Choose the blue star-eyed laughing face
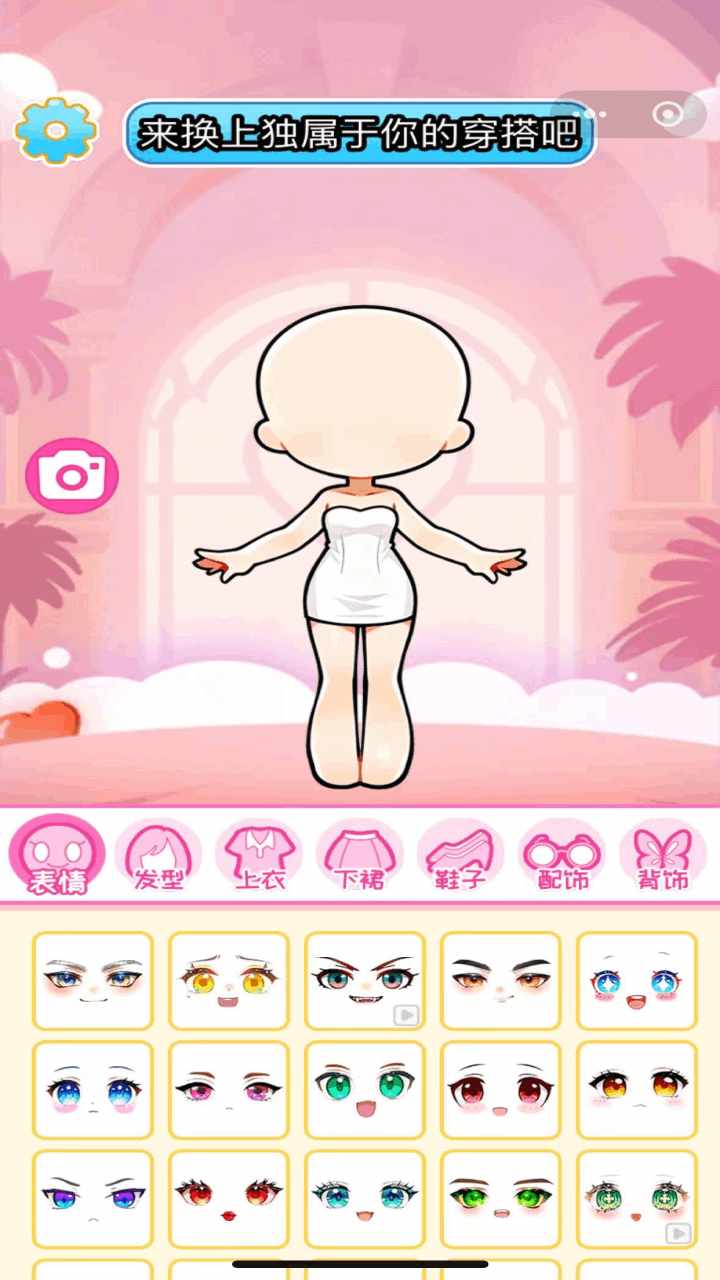 click(x=637, y=981)
